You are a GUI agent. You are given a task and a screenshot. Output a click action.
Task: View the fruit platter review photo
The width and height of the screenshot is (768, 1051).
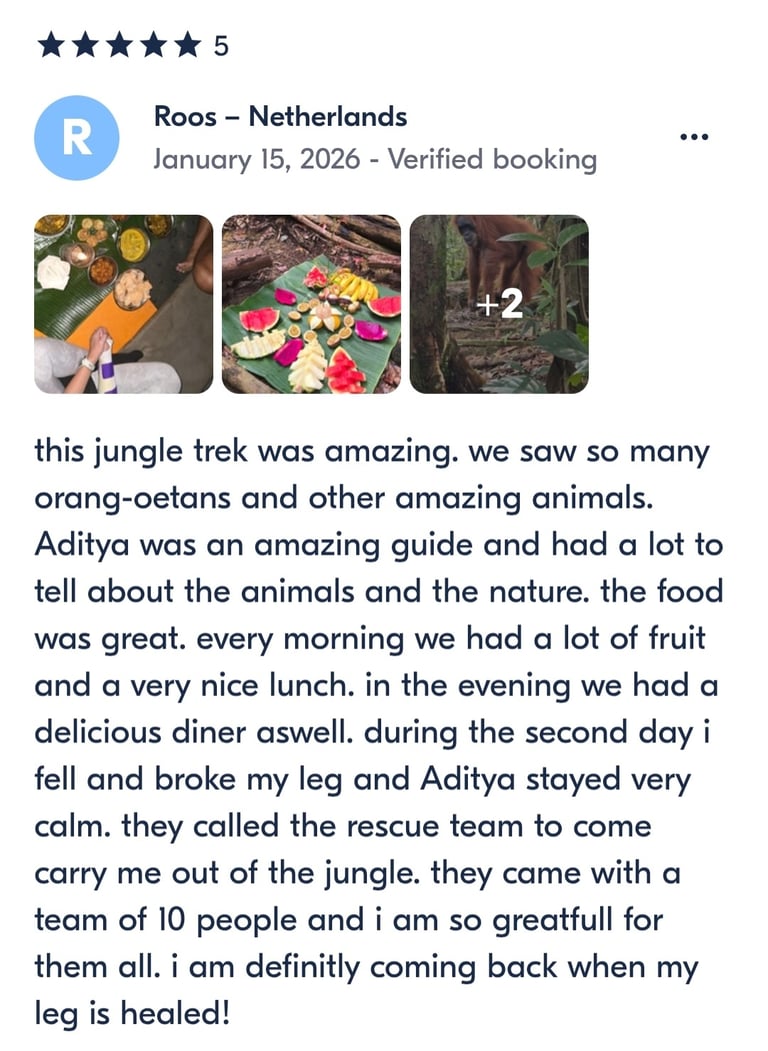coord(311,304)
